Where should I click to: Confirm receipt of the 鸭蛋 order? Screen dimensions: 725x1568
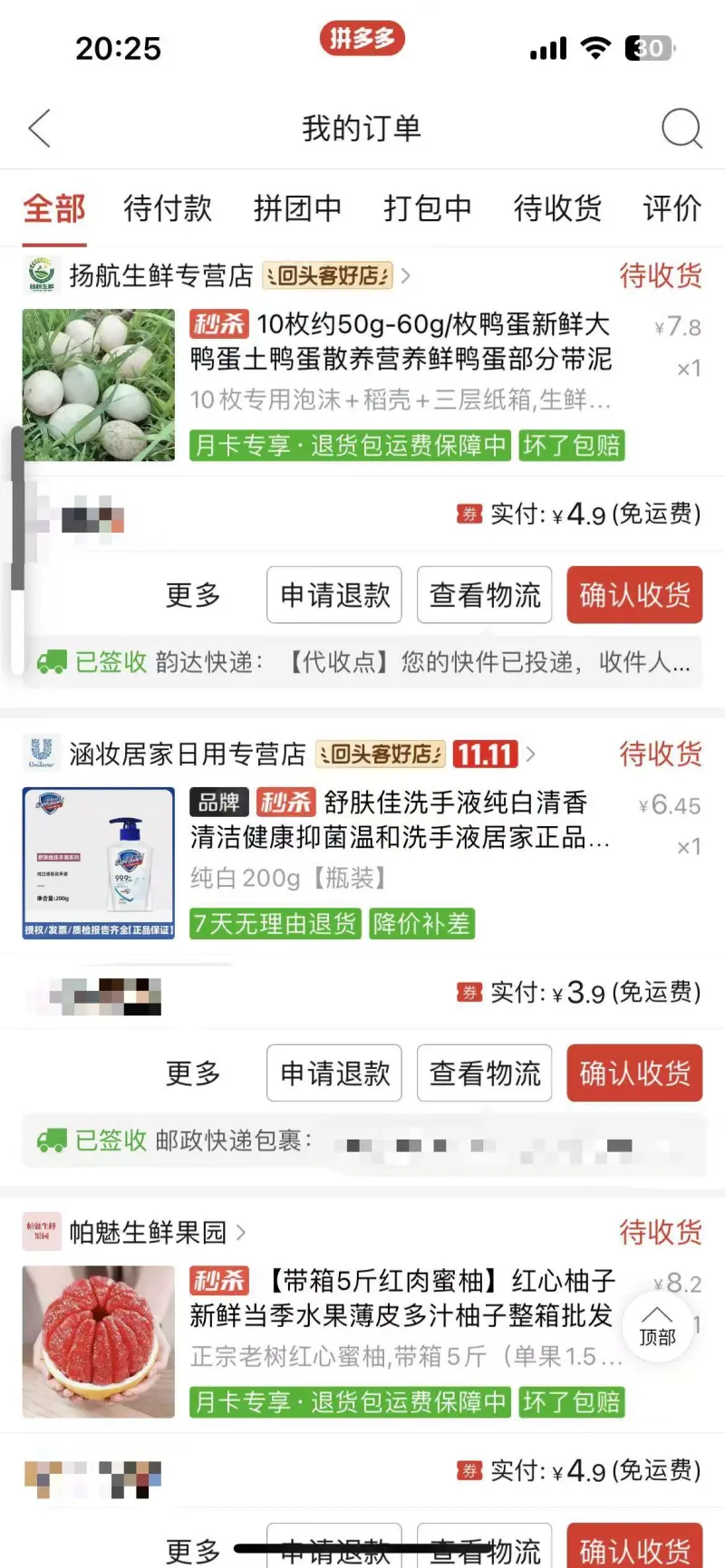pyautogui.click(x=634, y=595)
